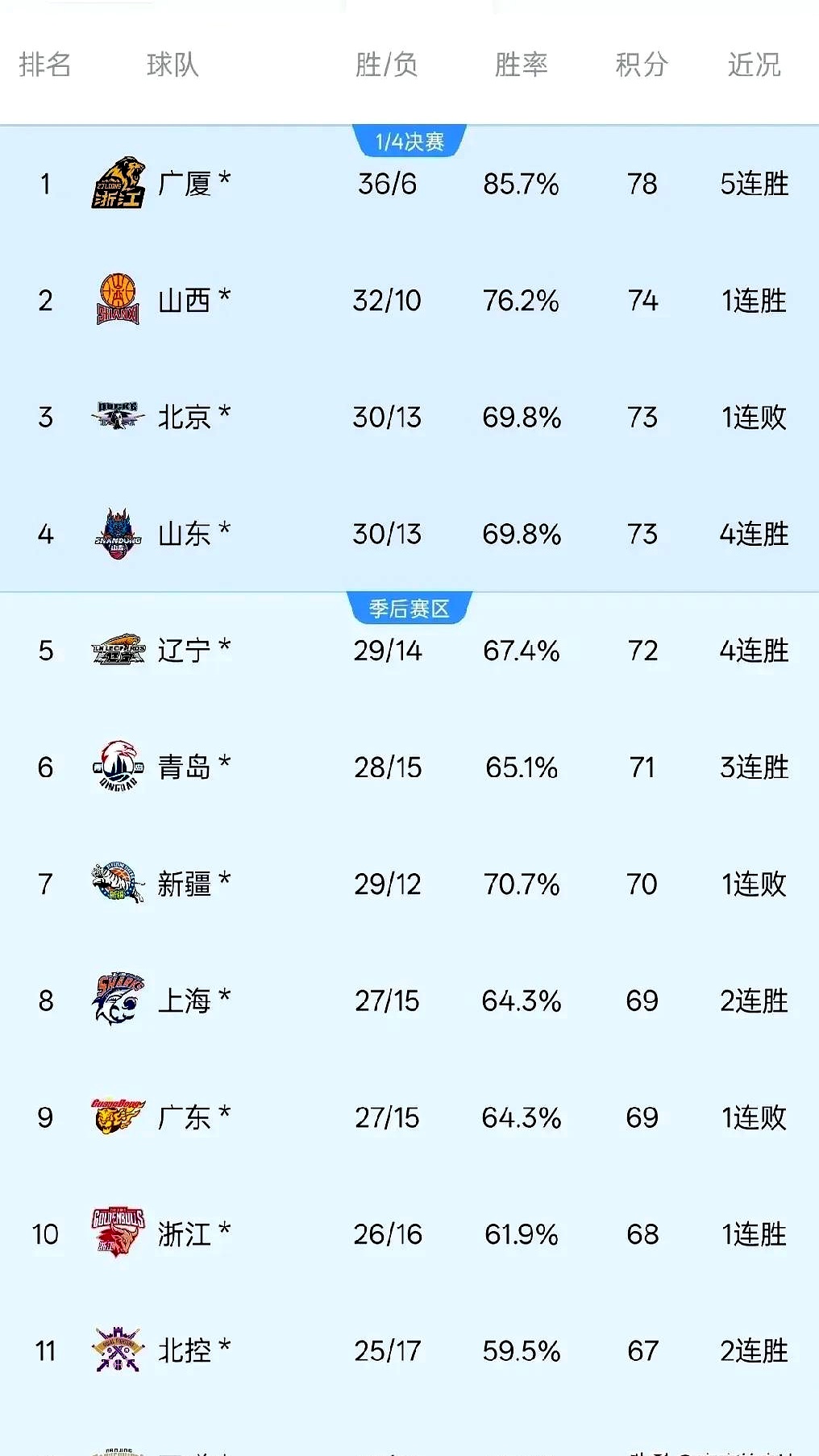819x1456 pixels.
Task: Click the 山西 basketball team logo
Action: [117, 300]
